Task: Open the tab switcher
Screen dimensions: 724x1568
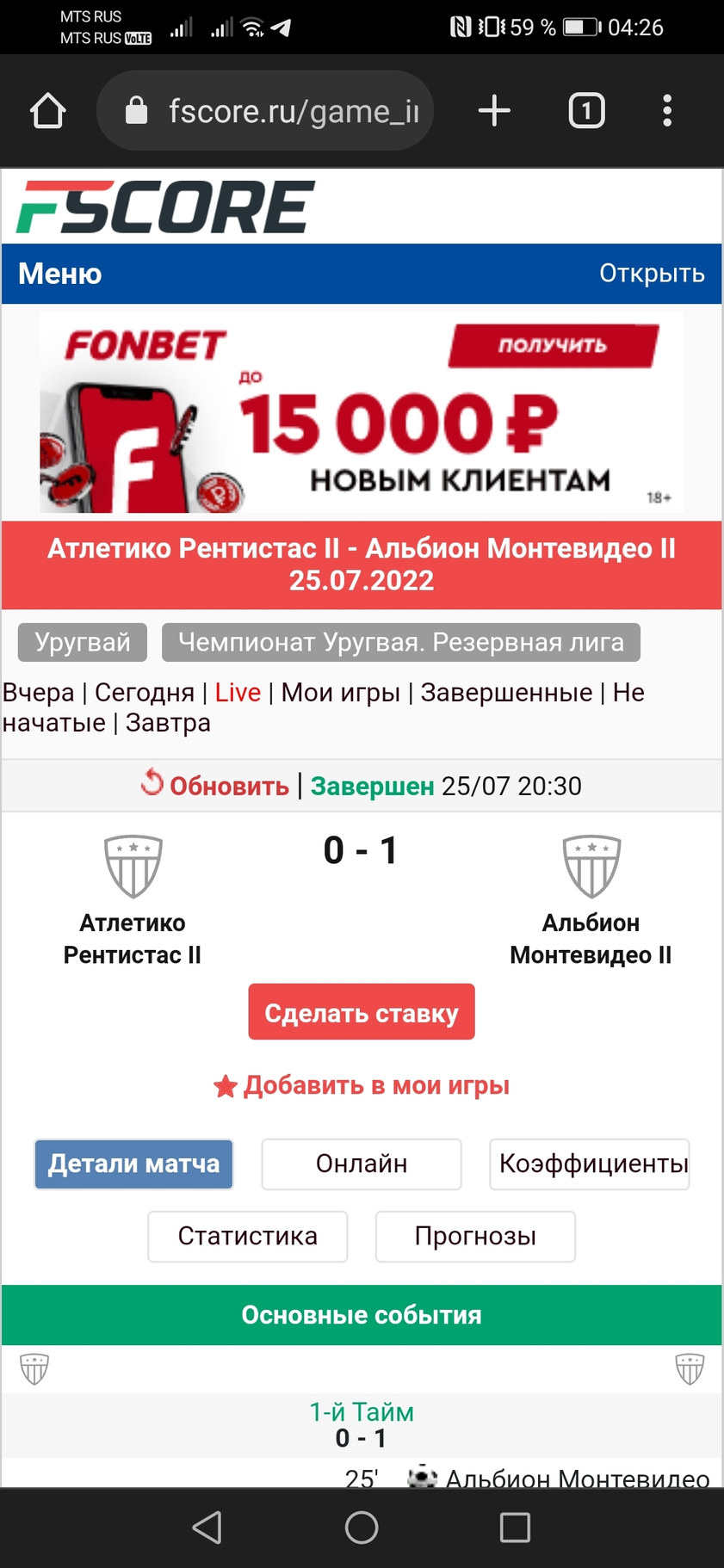Action: [586, 111]
